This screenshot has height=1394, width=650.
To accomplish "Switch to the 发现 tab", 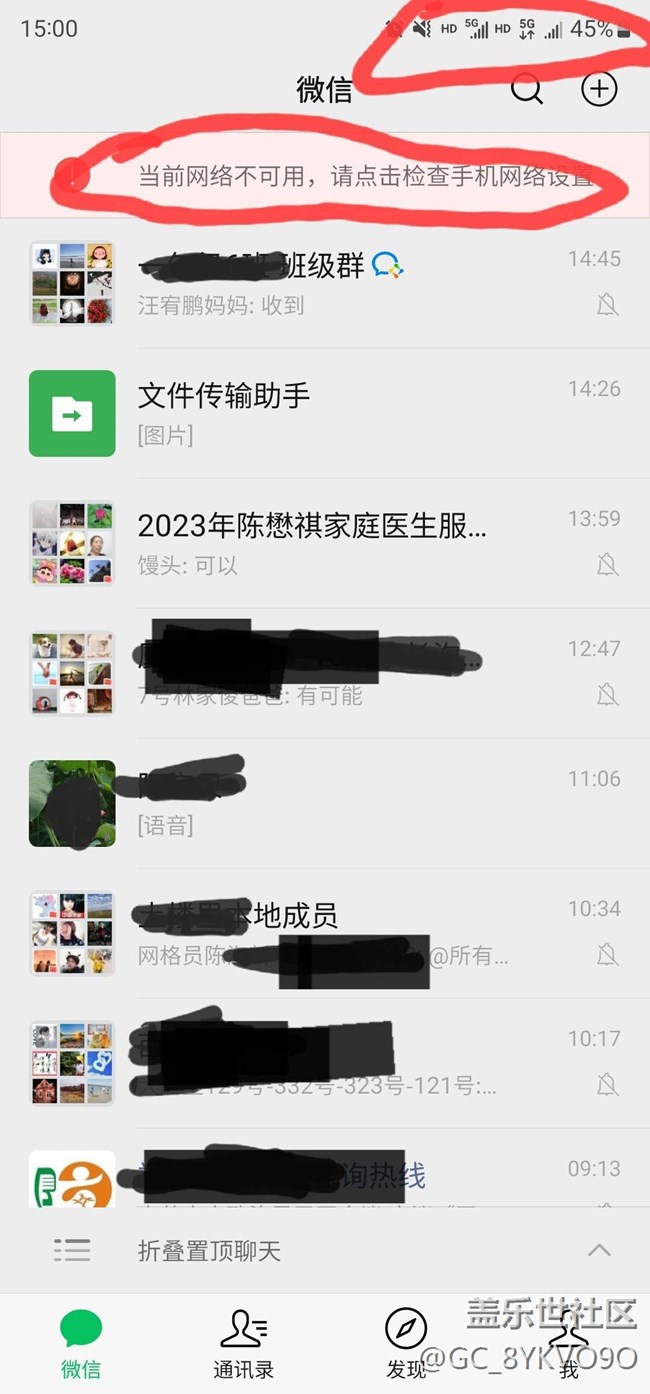I will coord(406,1343).
